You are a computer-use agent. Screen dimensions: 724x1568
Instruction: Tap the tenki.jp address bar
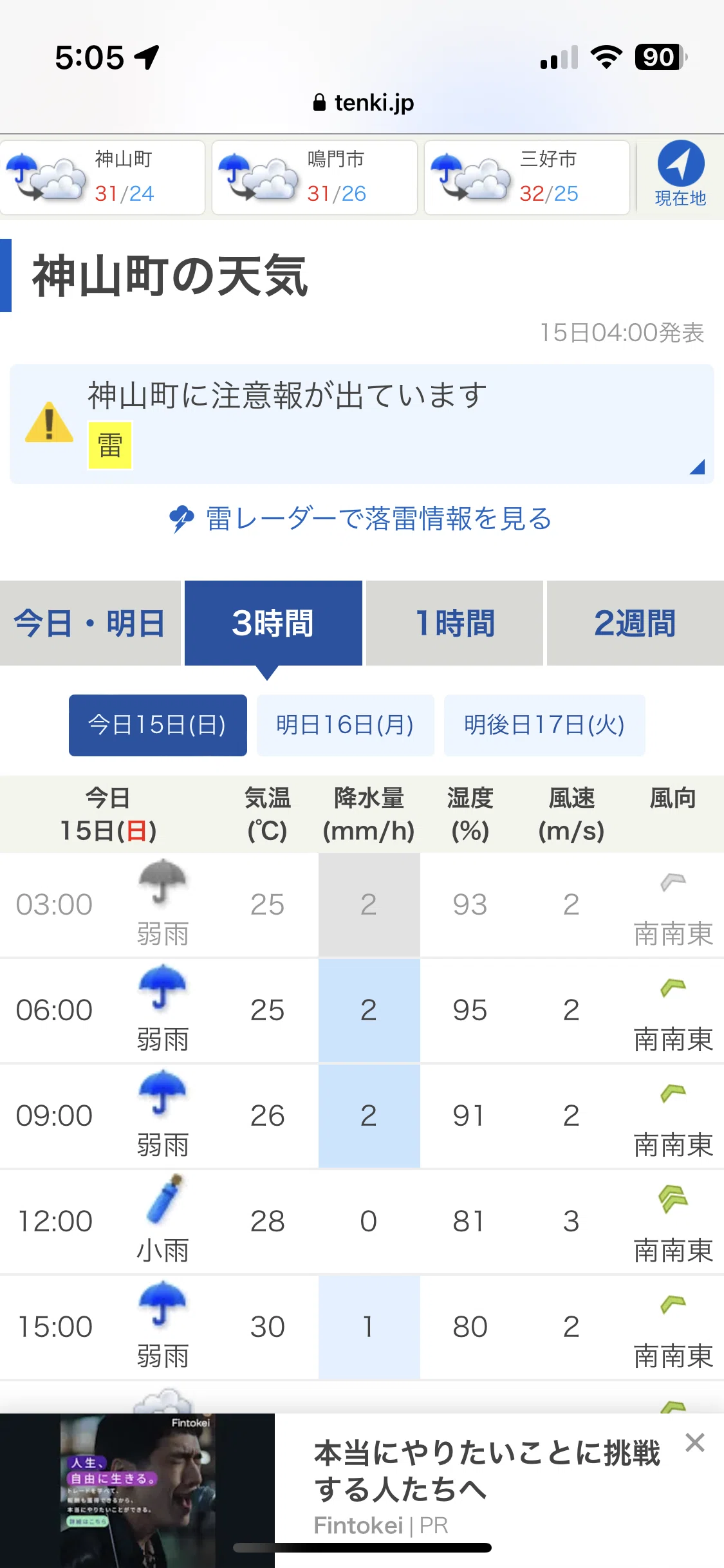point(362,102)
